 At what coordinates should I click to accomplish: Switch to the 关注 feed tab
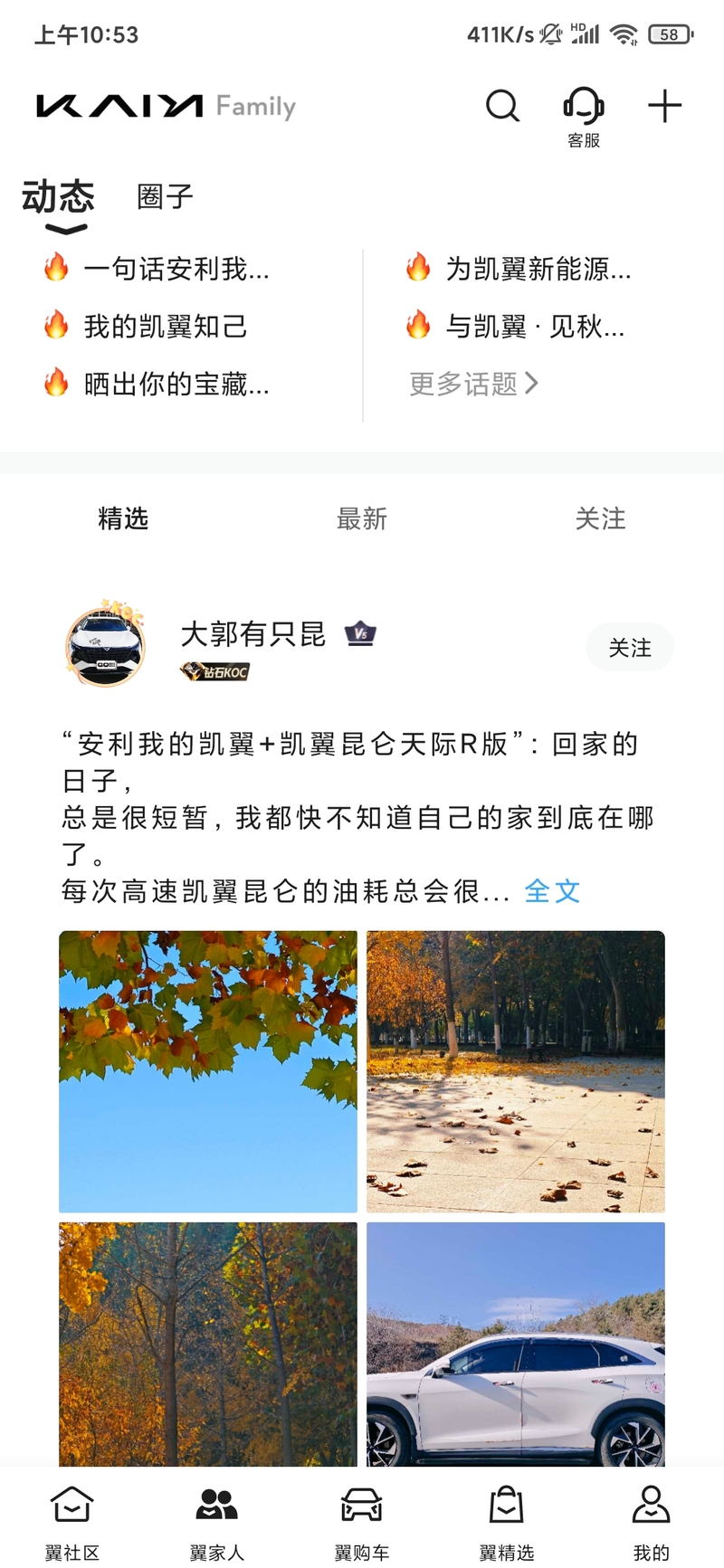(x=600, y=518)
